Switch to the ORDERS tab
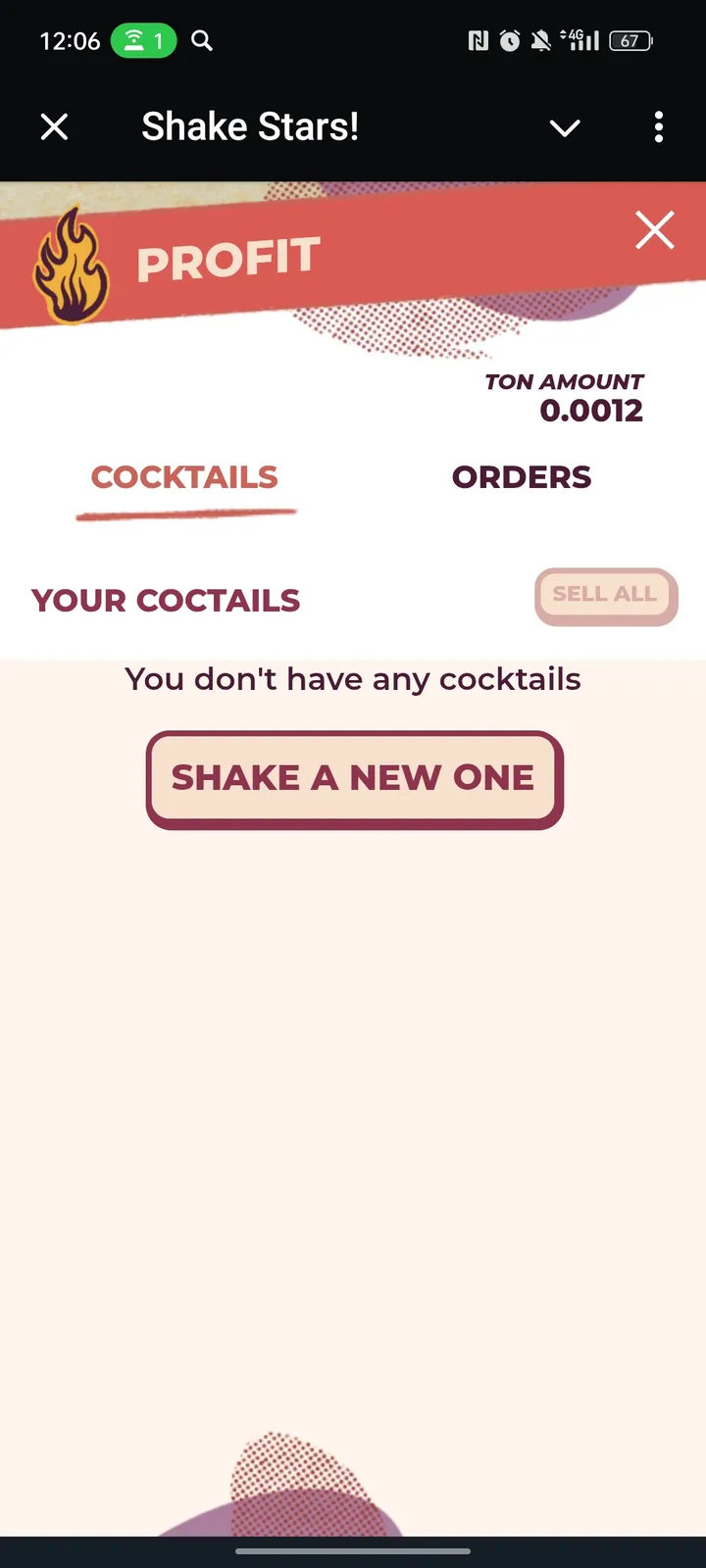Viewport: 706px width, 1568px height. [x=521, y=477]
